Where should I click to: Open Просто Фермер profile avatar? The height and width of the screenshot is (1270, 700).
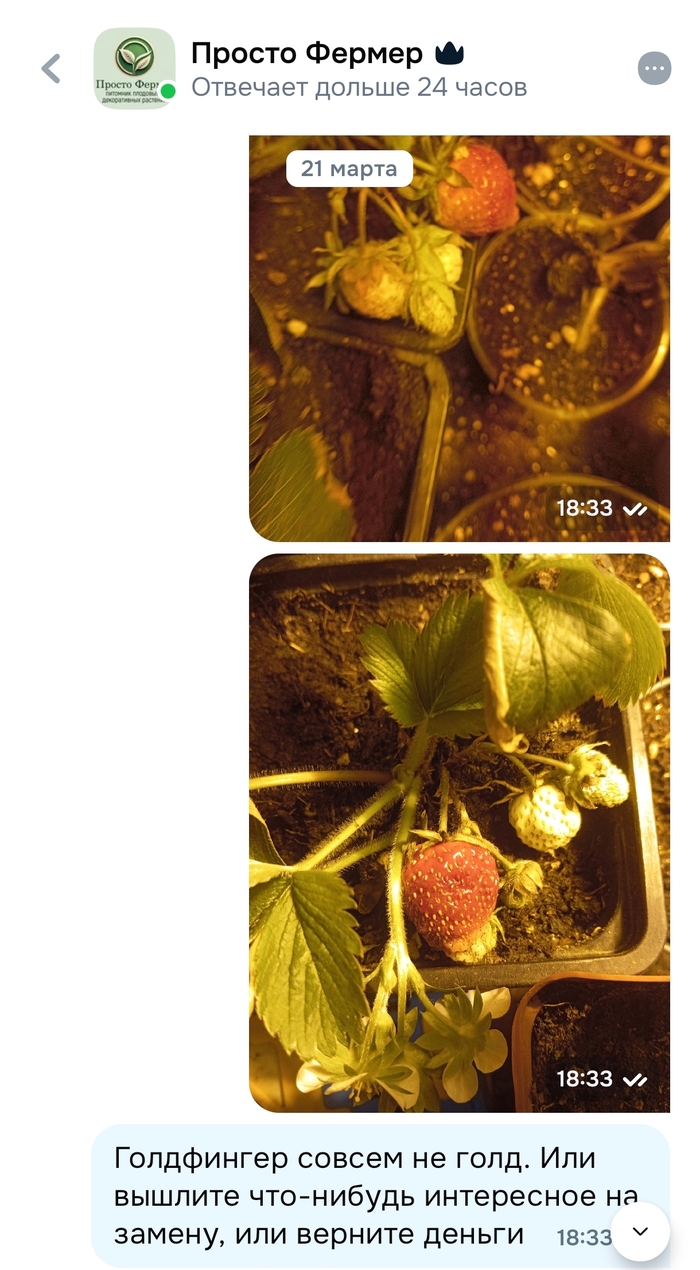coord(134,69)
